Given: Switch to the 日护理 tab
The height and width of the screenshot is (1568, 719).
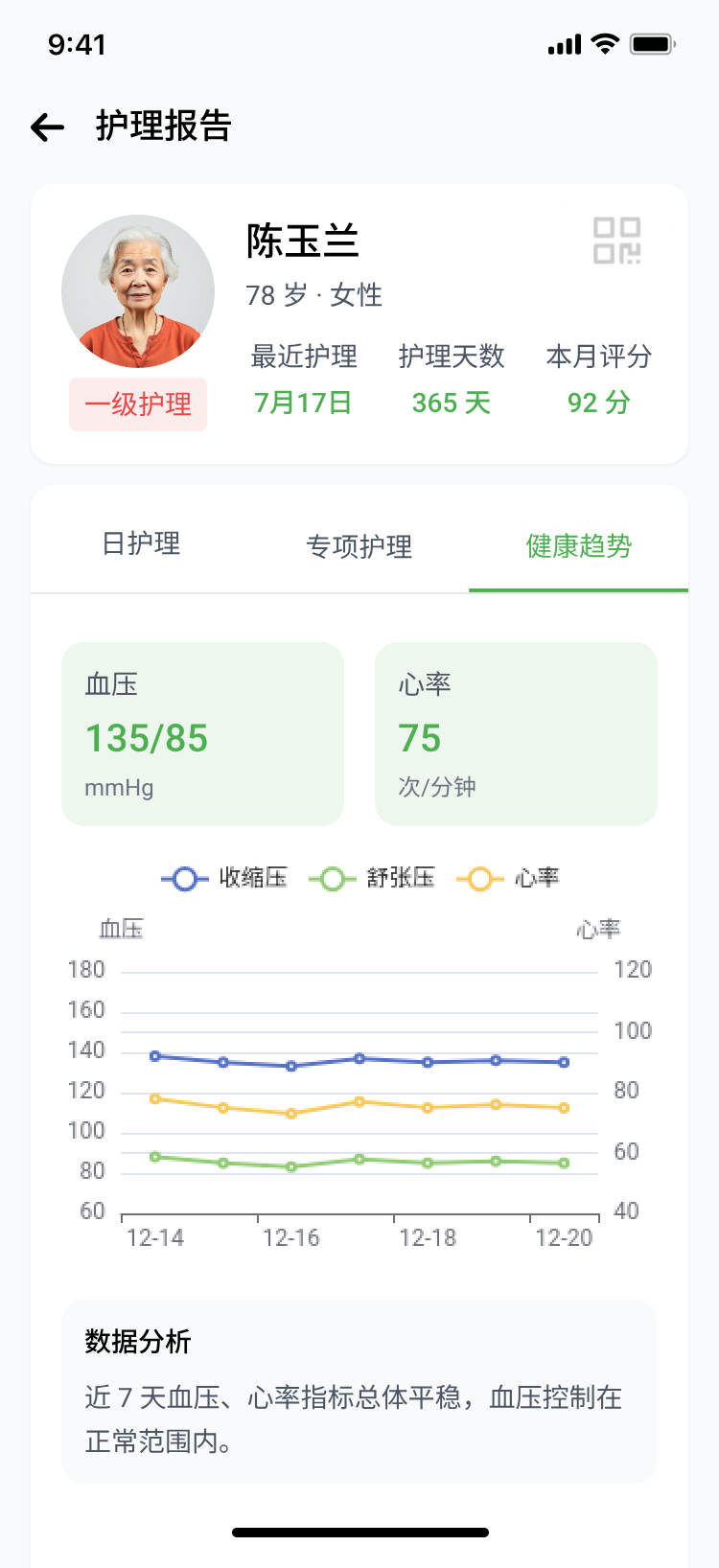Looking at the screenshot, I should (x=141, y=544).
